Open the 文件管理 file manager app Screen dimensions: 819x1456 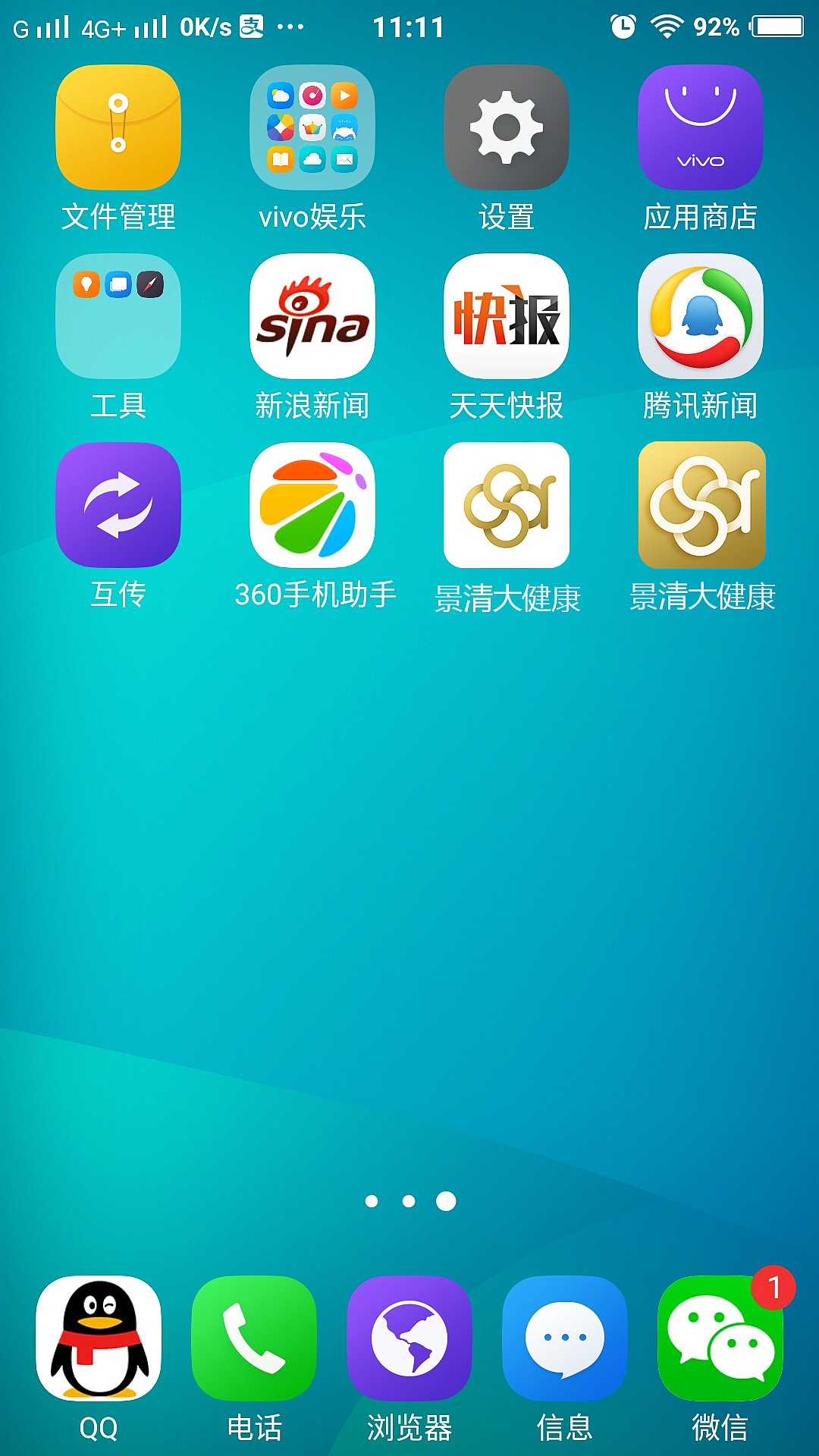pos(118,129)
